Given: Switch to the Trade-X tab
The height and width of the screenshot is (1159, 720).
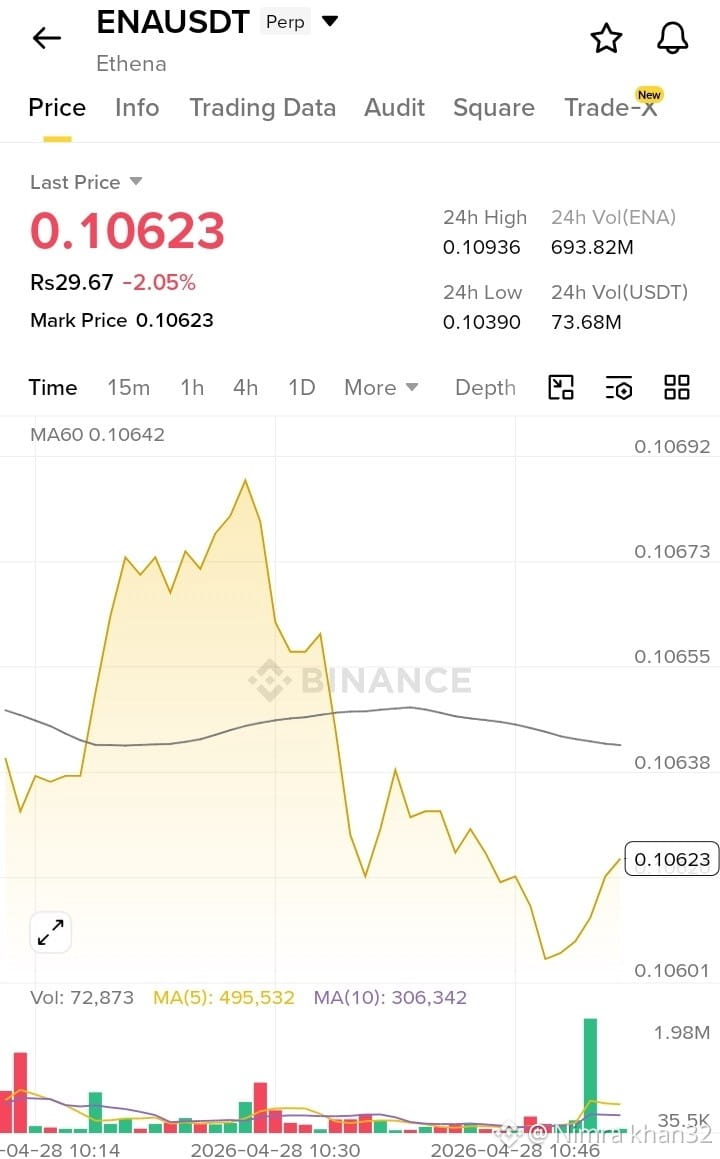Looking at the screenshot, I should [611, 108].
